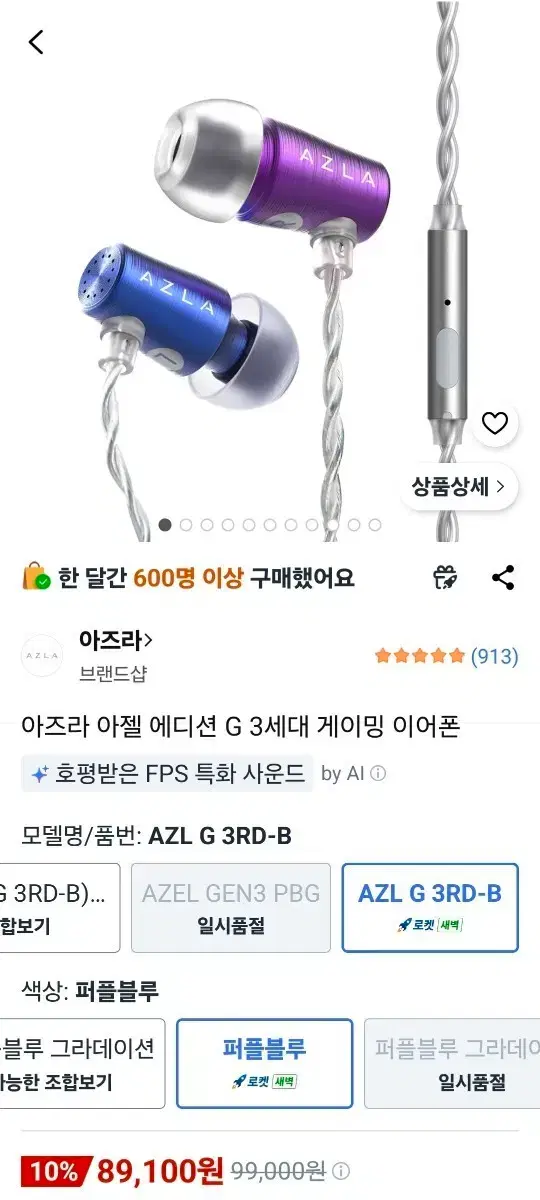Share this product
Image resolution: width=540 pixels, height=1200 pixels.
tap(503, 577)
